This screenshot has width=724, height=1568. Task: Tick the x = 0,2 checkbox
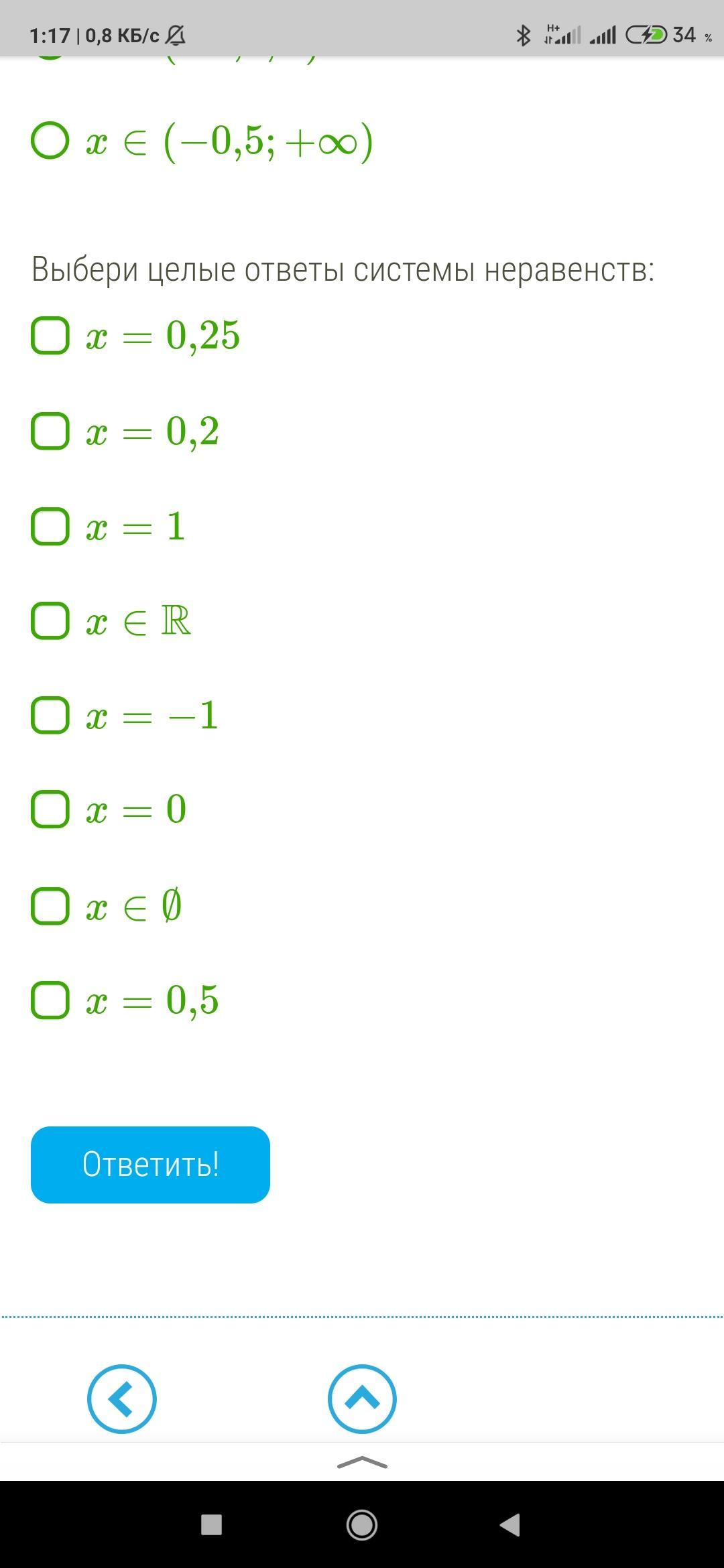(x=50, y=431)
